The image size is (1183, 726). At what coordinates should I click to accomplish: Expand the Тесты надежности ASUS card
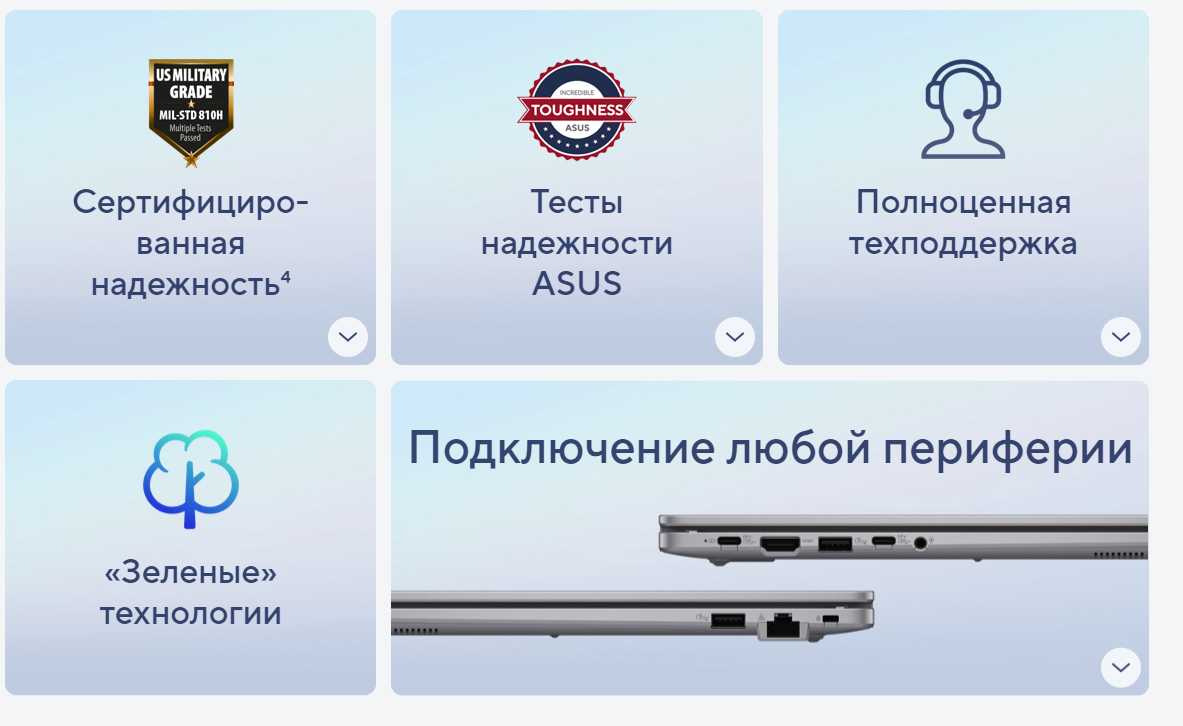(x=735, y=337)
